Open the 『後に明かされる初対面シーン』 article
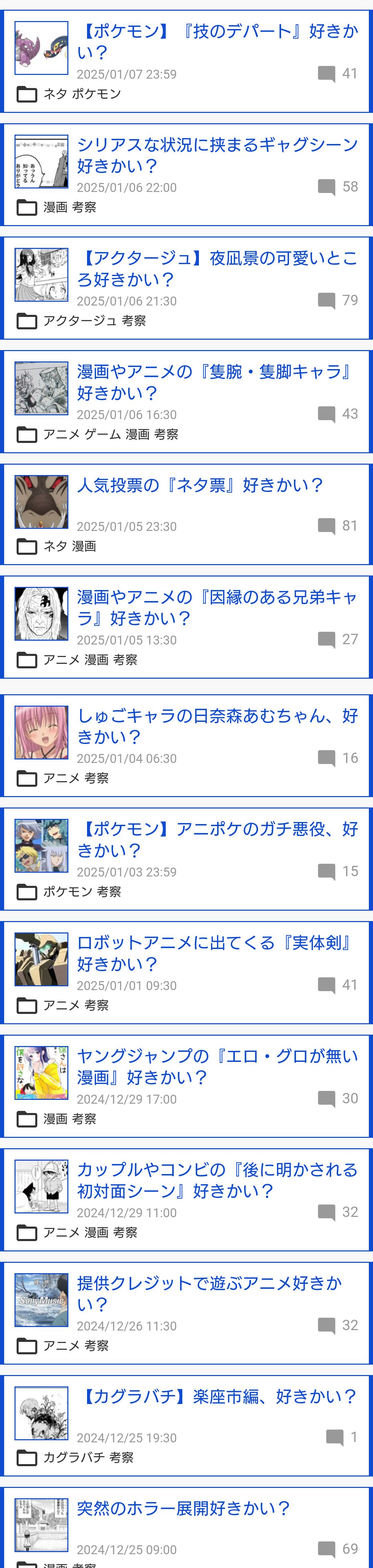This screenshot has height=1568, width=373. pos(217,1180)
